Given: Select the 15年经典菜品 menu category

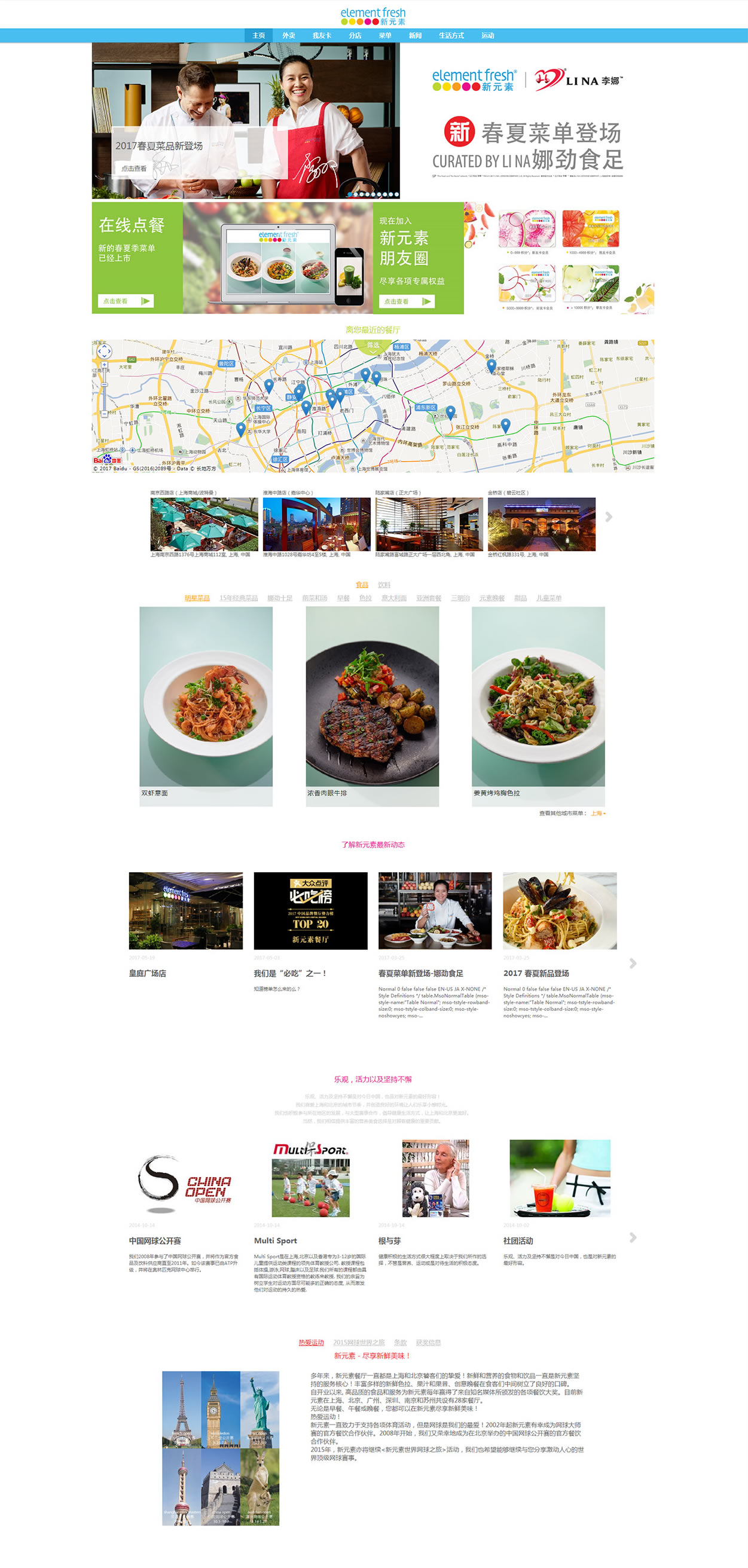Looking at the screenshot, I should pyautogui.click(x=238, y=598).
